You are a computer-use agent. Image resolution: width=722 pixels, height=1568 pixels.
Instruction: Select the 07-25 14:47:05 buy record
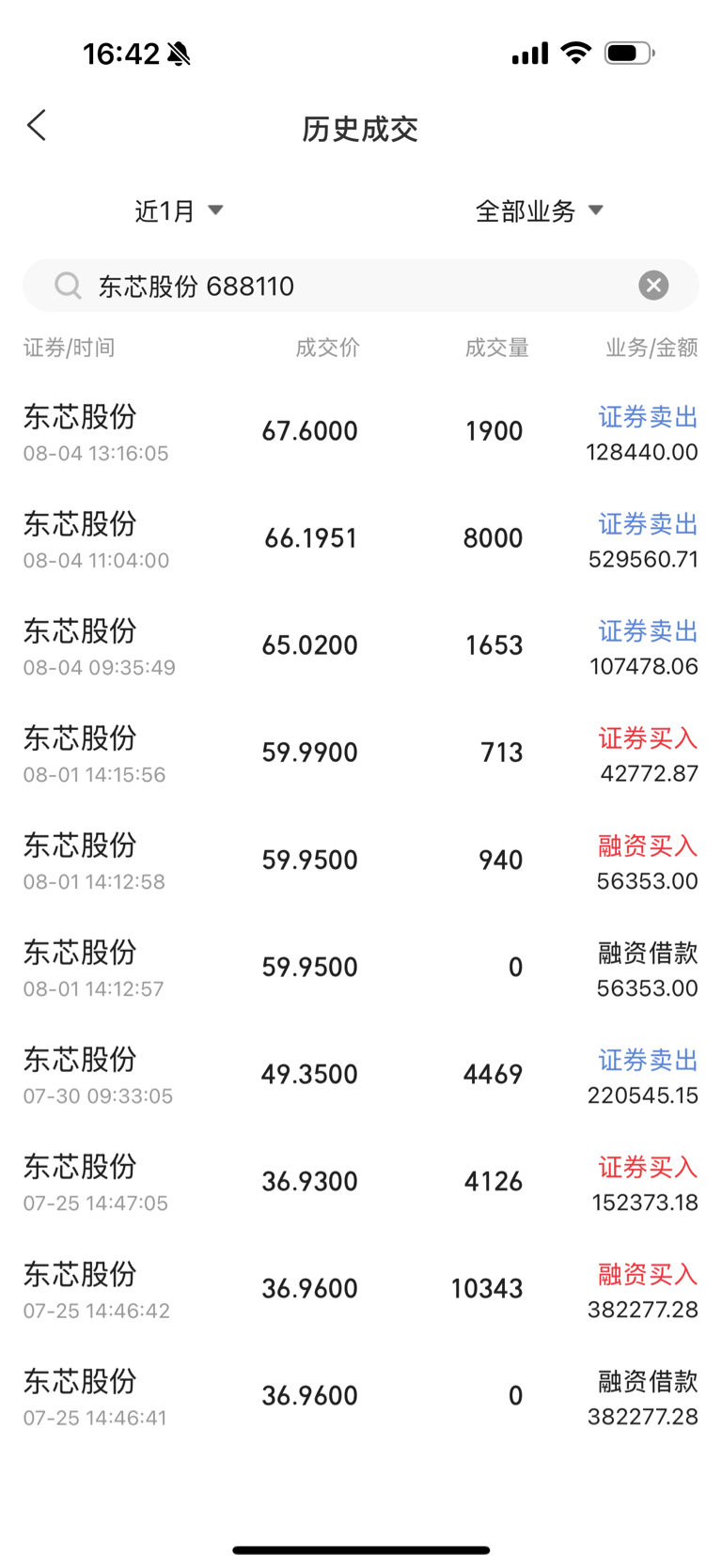[361, 1182]
